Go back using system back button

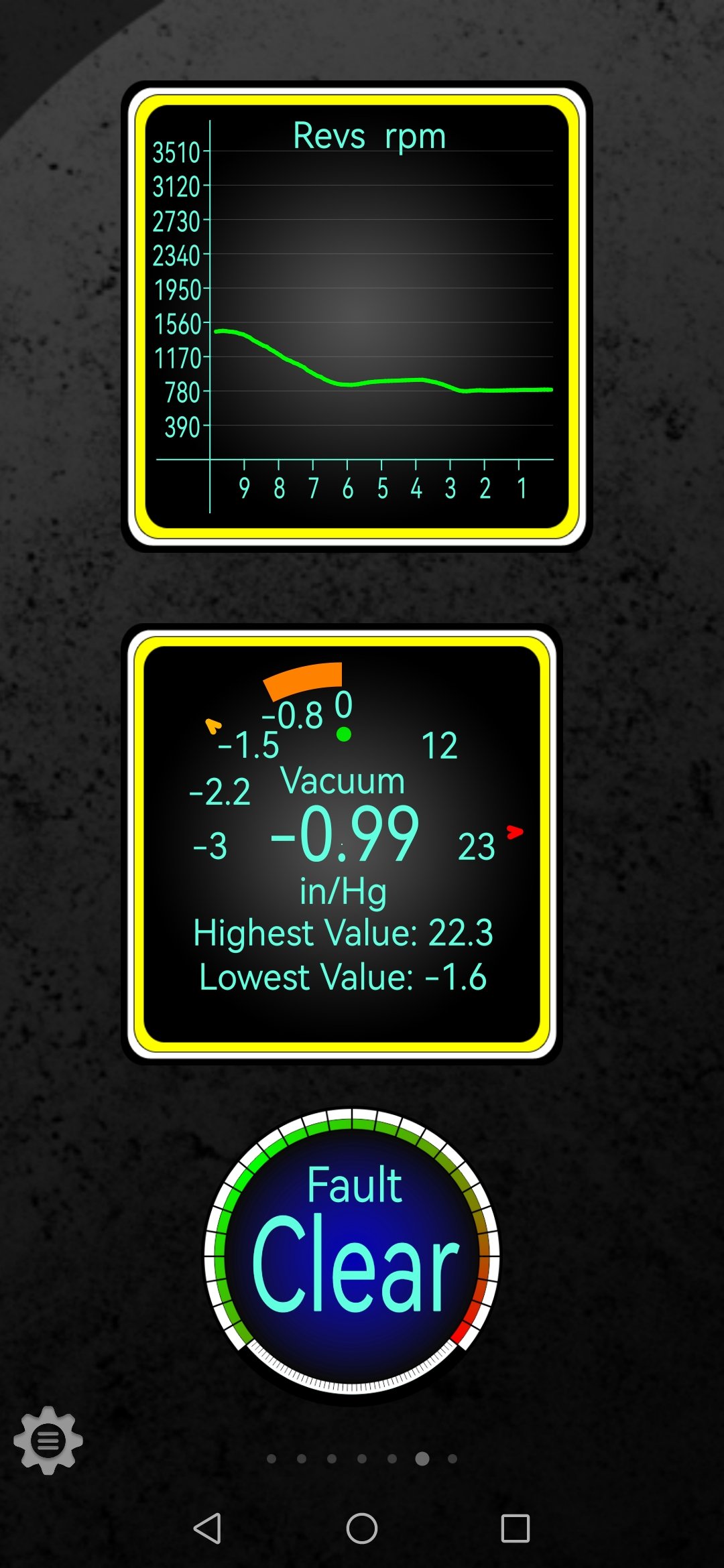[x=207, y=1528]
